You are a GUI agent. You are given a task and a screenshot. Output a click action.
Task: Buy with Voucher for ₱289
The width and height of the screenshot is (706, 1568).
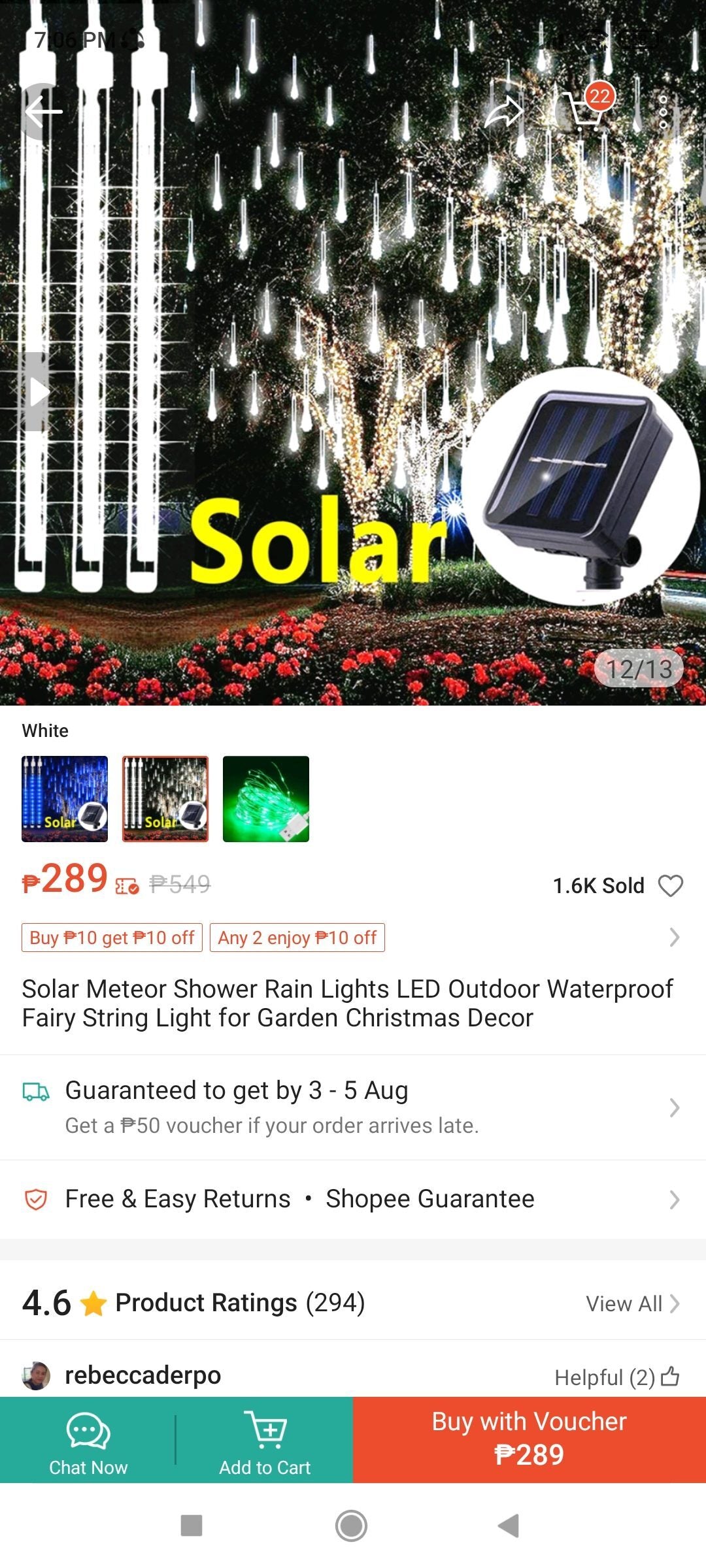[x=529, y=1441]
